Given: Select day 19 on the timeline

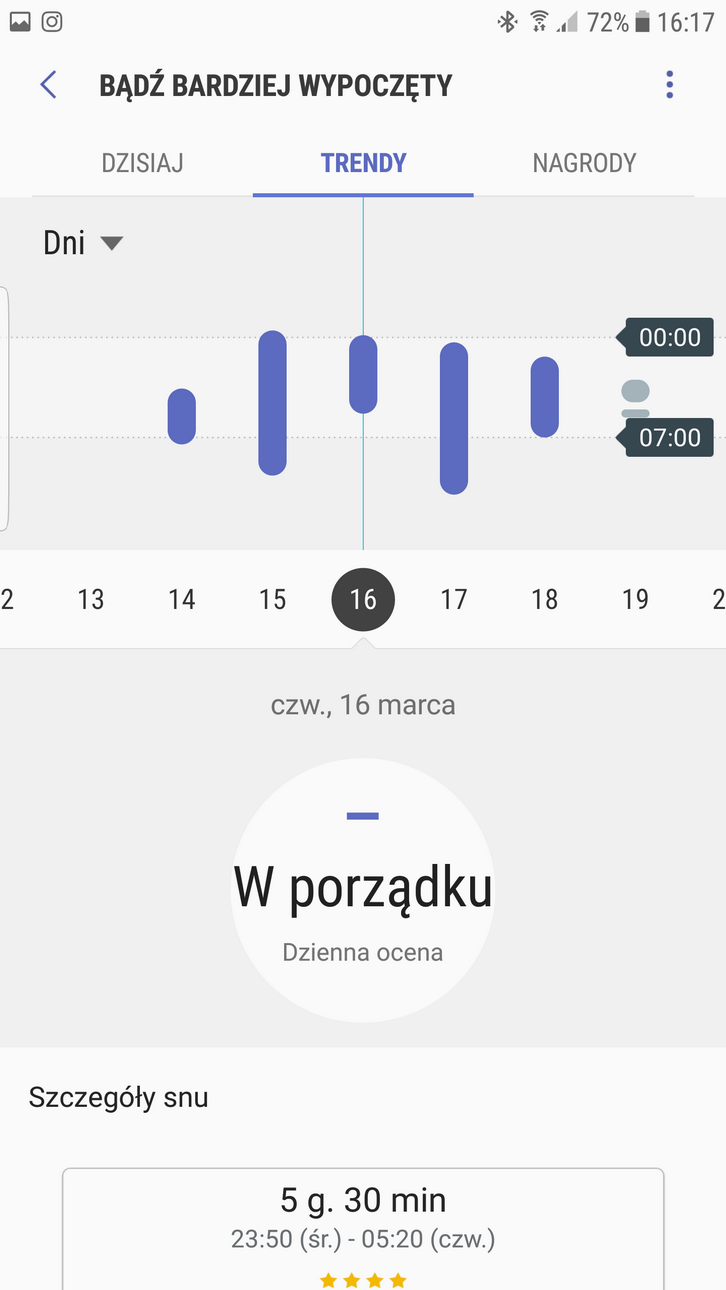Looking at the screenshot, I should click(635, 600).
